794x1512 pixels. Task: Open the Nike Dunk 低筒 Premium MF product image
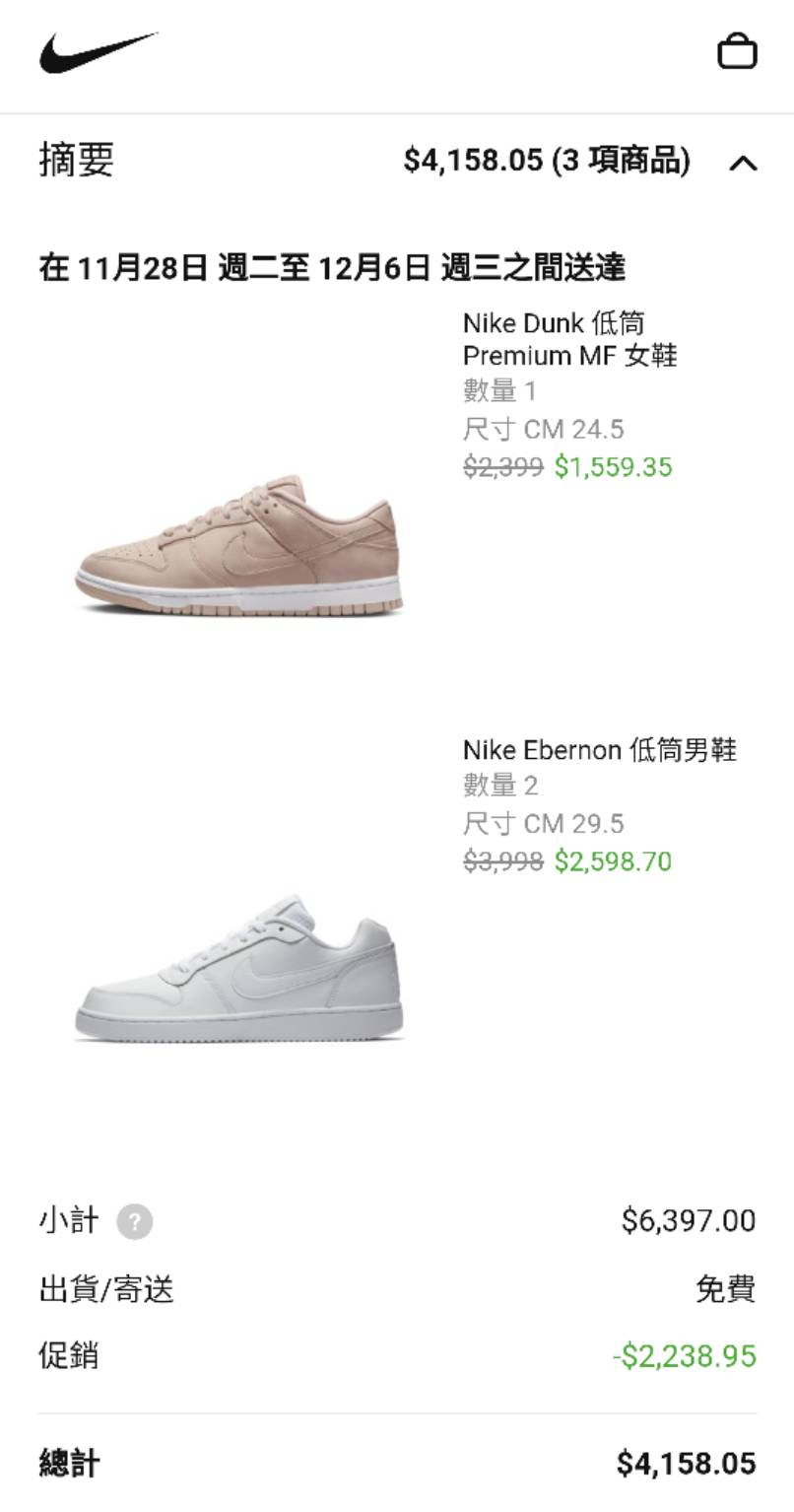(239, 547)
